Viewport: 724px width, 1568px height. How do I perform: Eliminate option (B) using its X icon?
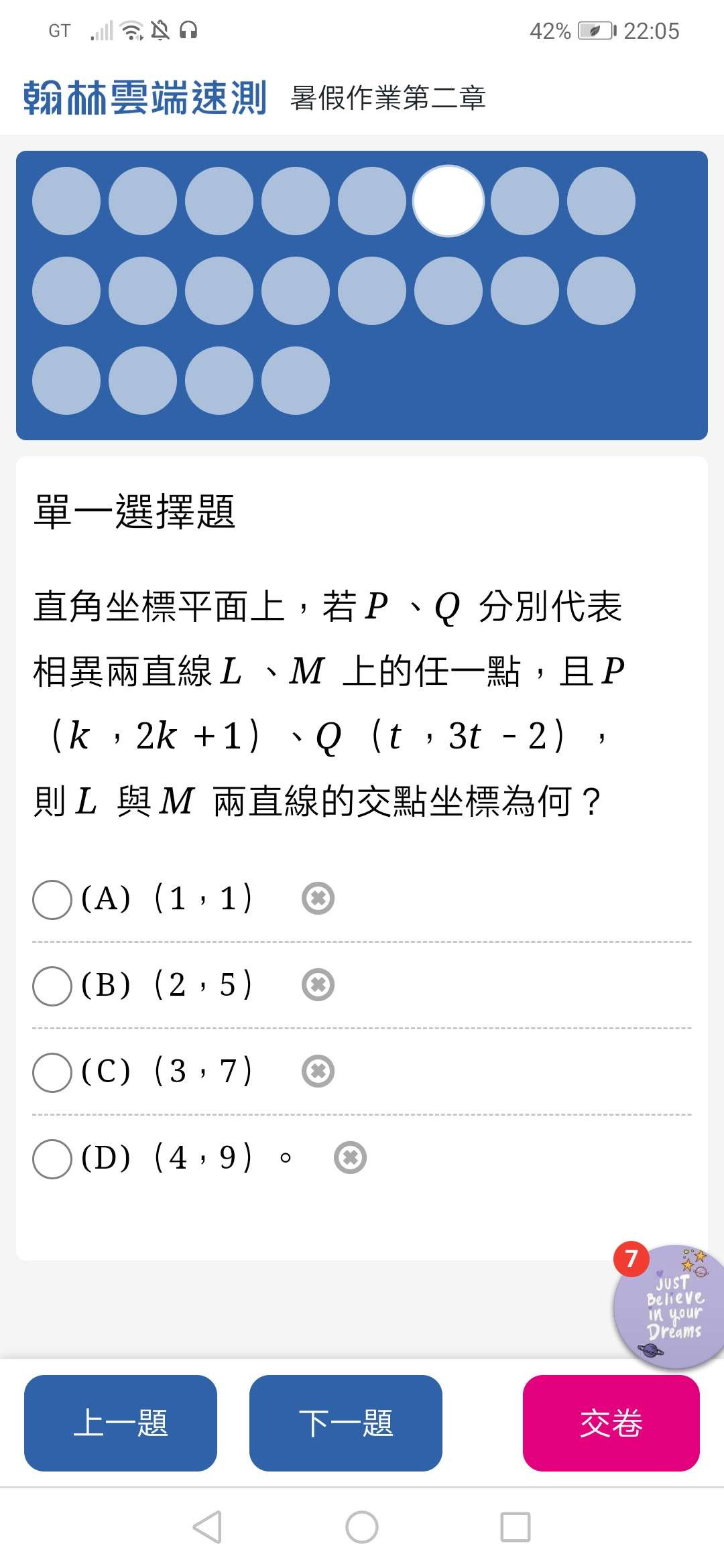(x=318, y=985)
